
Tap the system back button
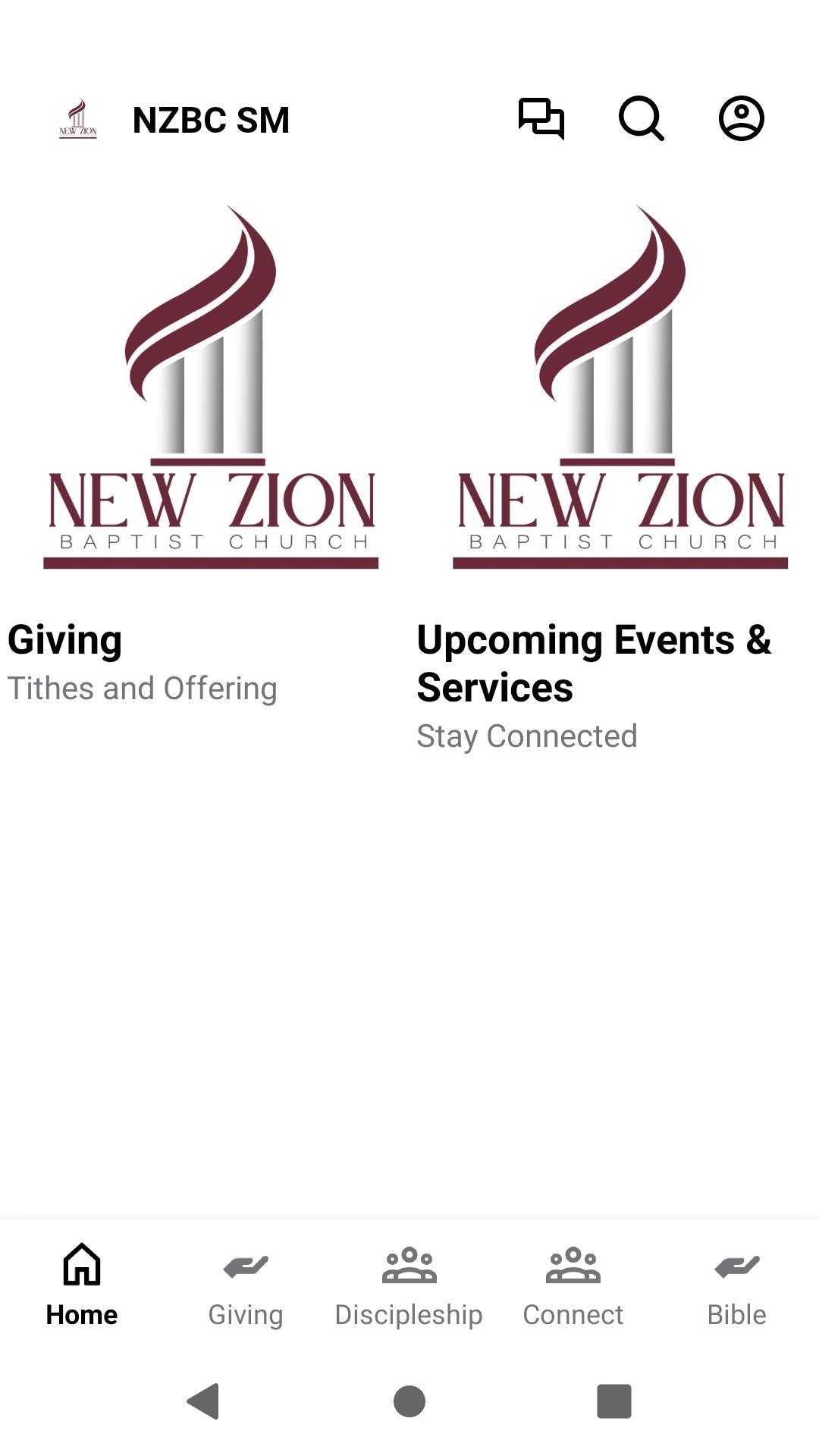click(x=203, y=1401)
